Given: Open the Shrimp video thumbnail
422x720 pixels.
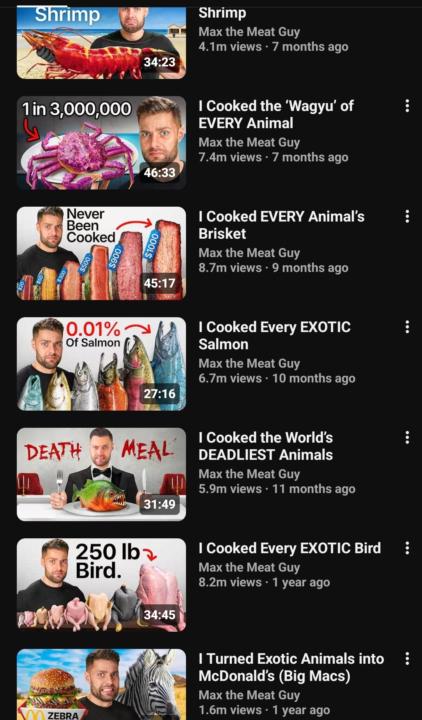Looking at the screenshot, I should pos(101,42).
